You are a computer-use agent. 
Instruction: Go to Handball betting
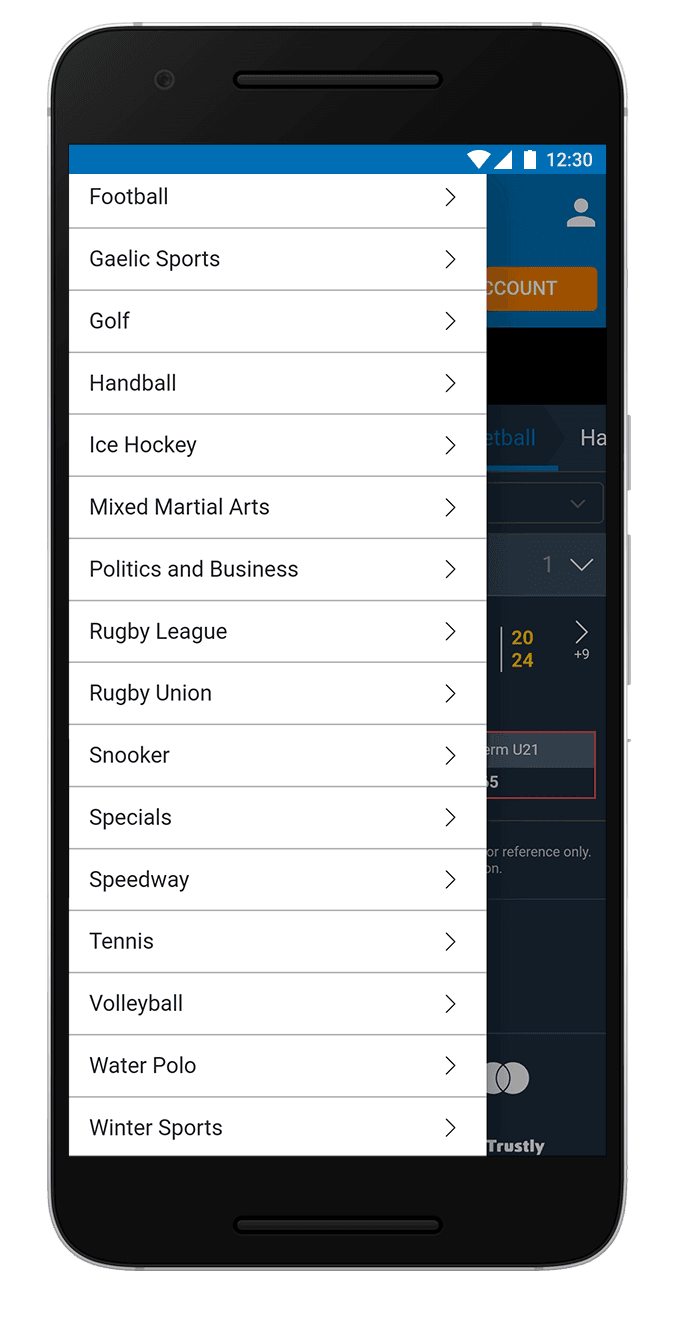(x=277, y=383)
